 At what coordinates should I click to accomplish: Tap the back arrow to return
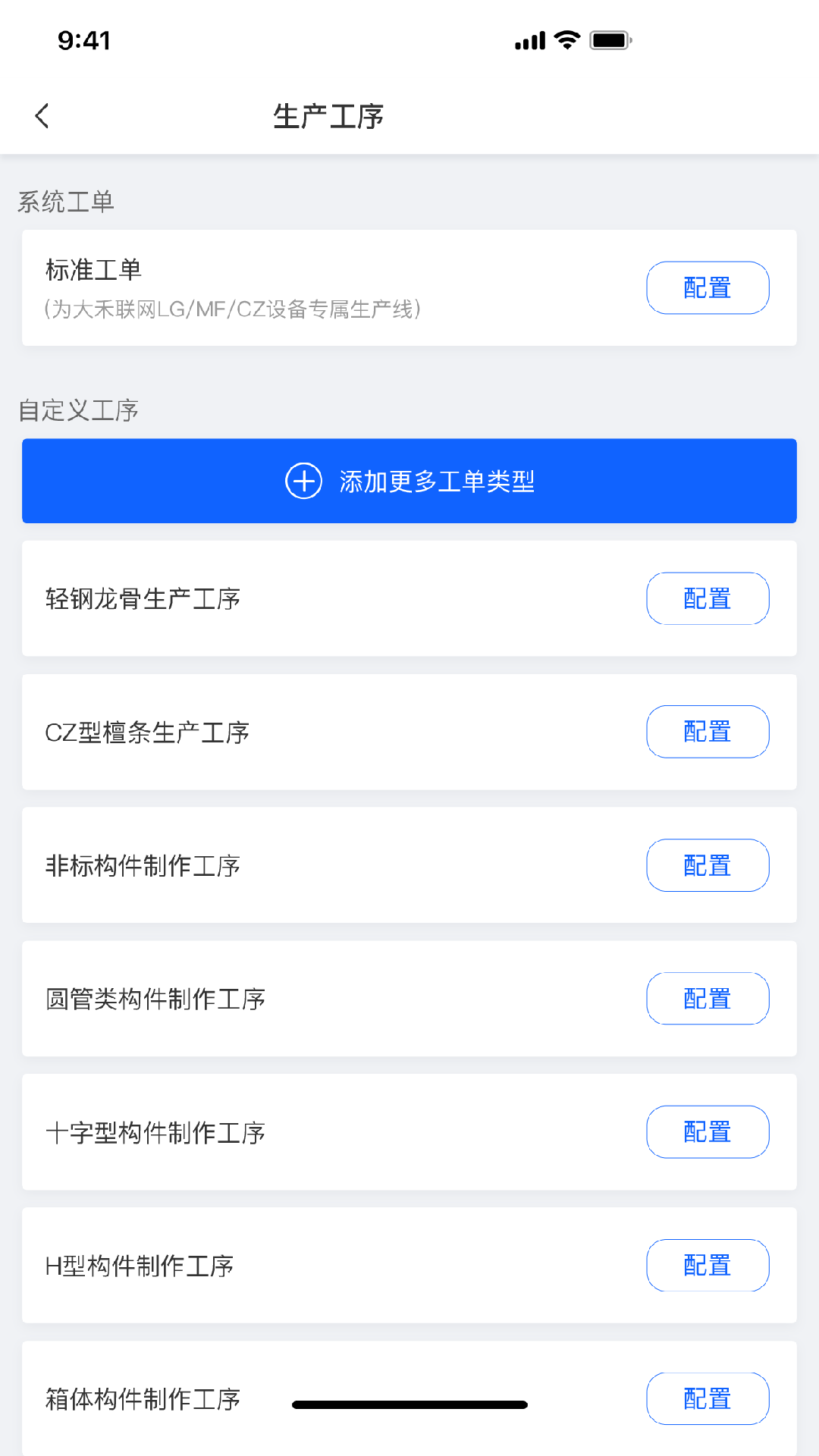click(41, 115)
